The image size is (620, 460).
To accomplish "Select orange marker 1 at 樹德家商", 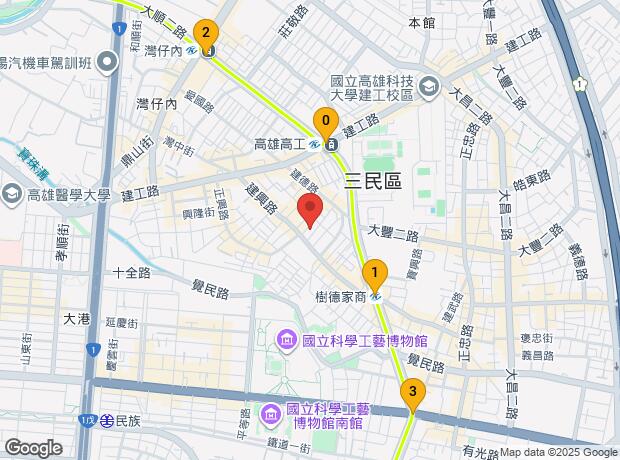I will 375,275.
